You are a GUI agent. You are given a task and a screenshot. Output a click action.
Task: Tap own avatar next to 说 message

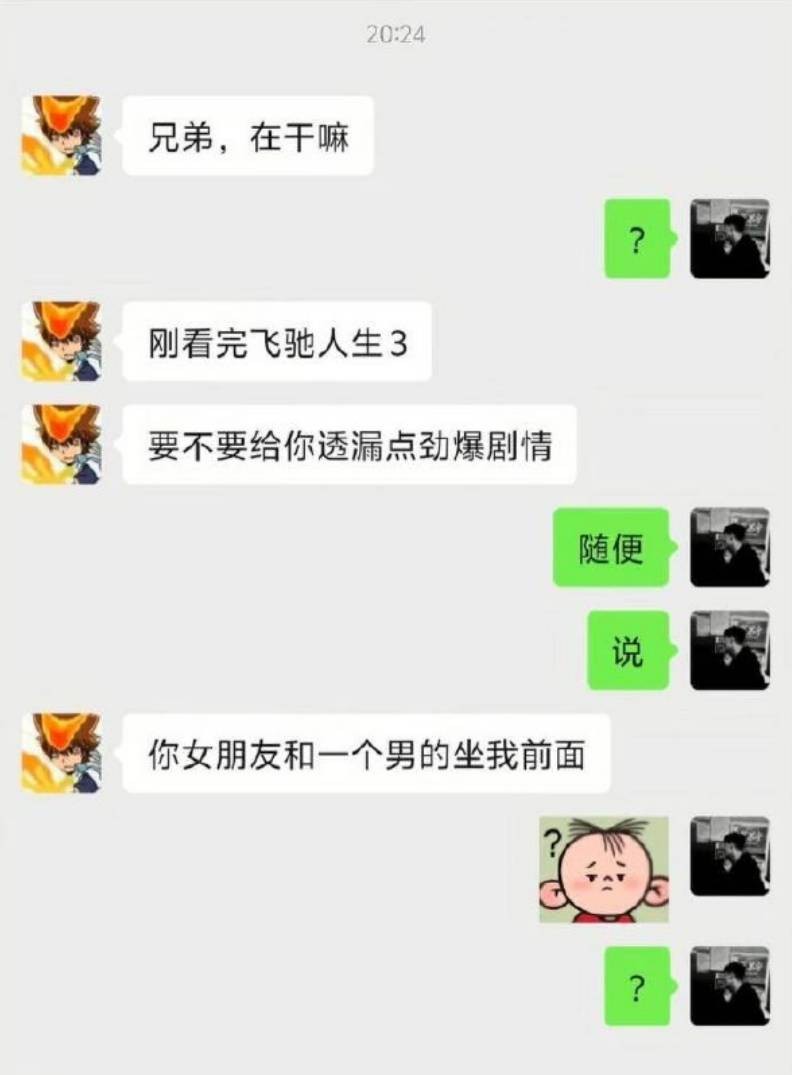pyautogui.click(x=729, y=650)
